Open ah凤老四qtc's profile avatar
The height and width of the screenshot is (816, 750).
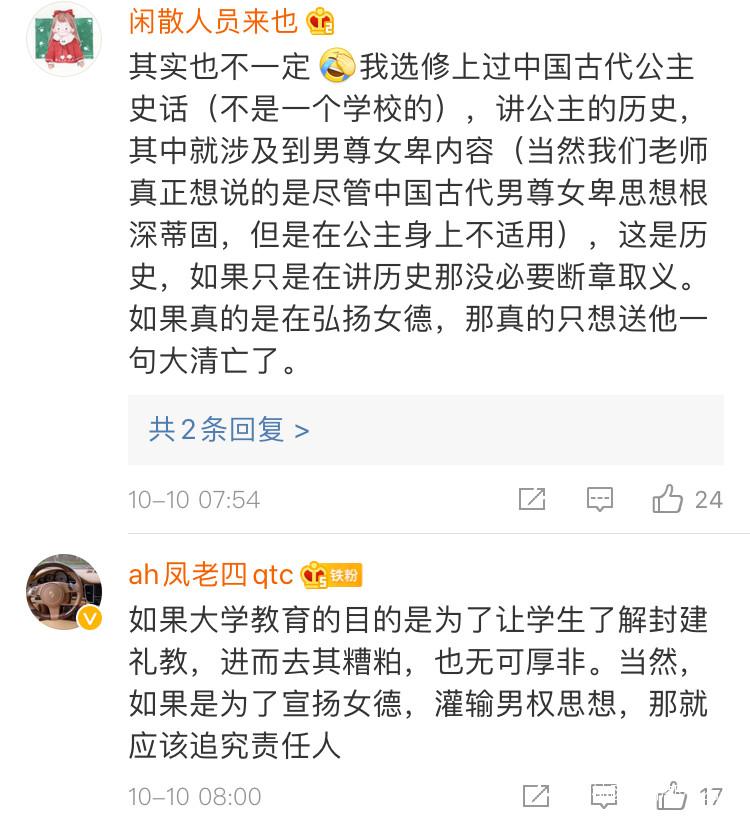click(63, 591)
